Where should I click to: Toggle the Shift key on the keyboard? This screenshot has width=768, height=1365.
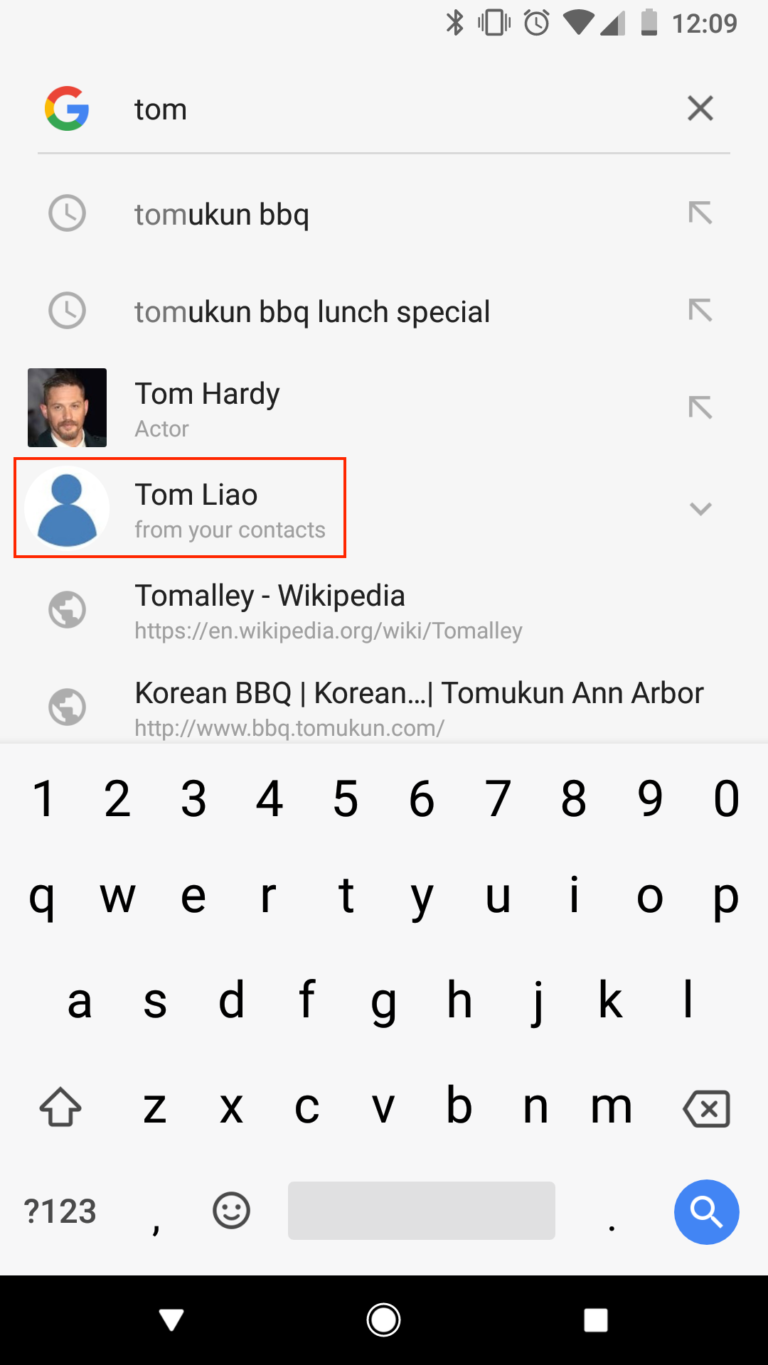[59, 1107]
